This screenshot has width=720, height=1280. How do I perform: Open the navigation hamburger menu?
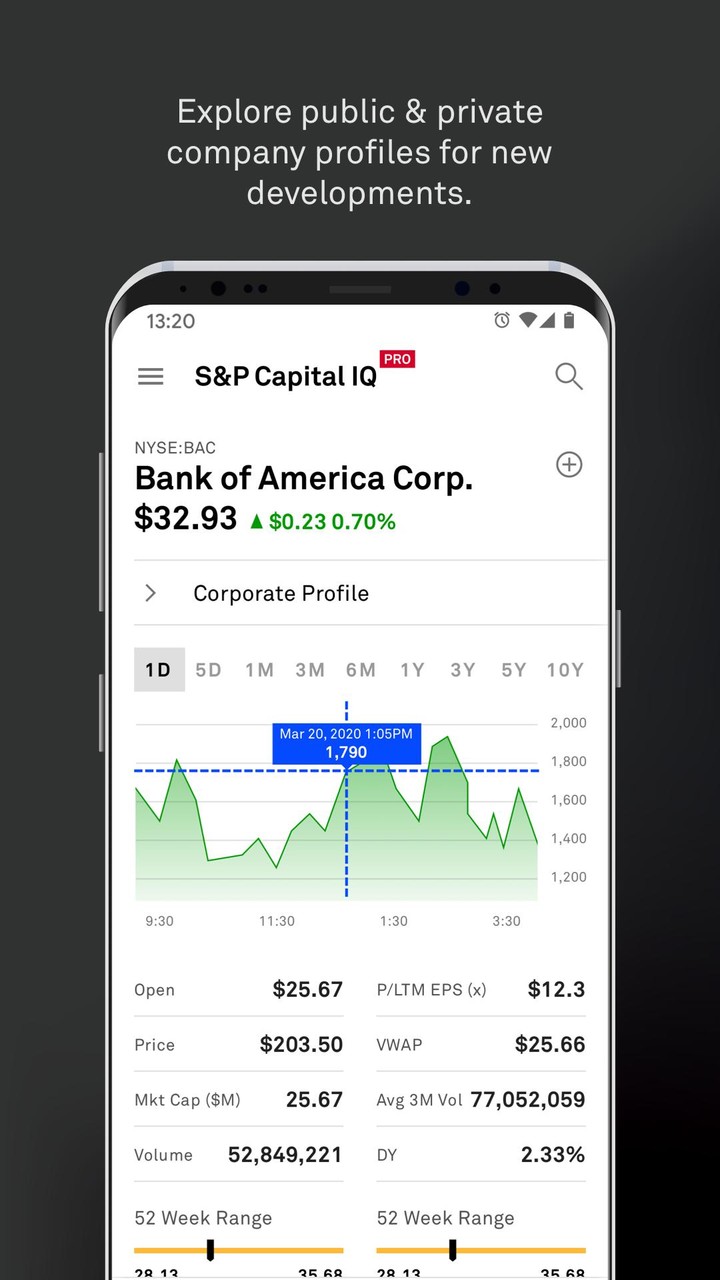tap(150, 376)
